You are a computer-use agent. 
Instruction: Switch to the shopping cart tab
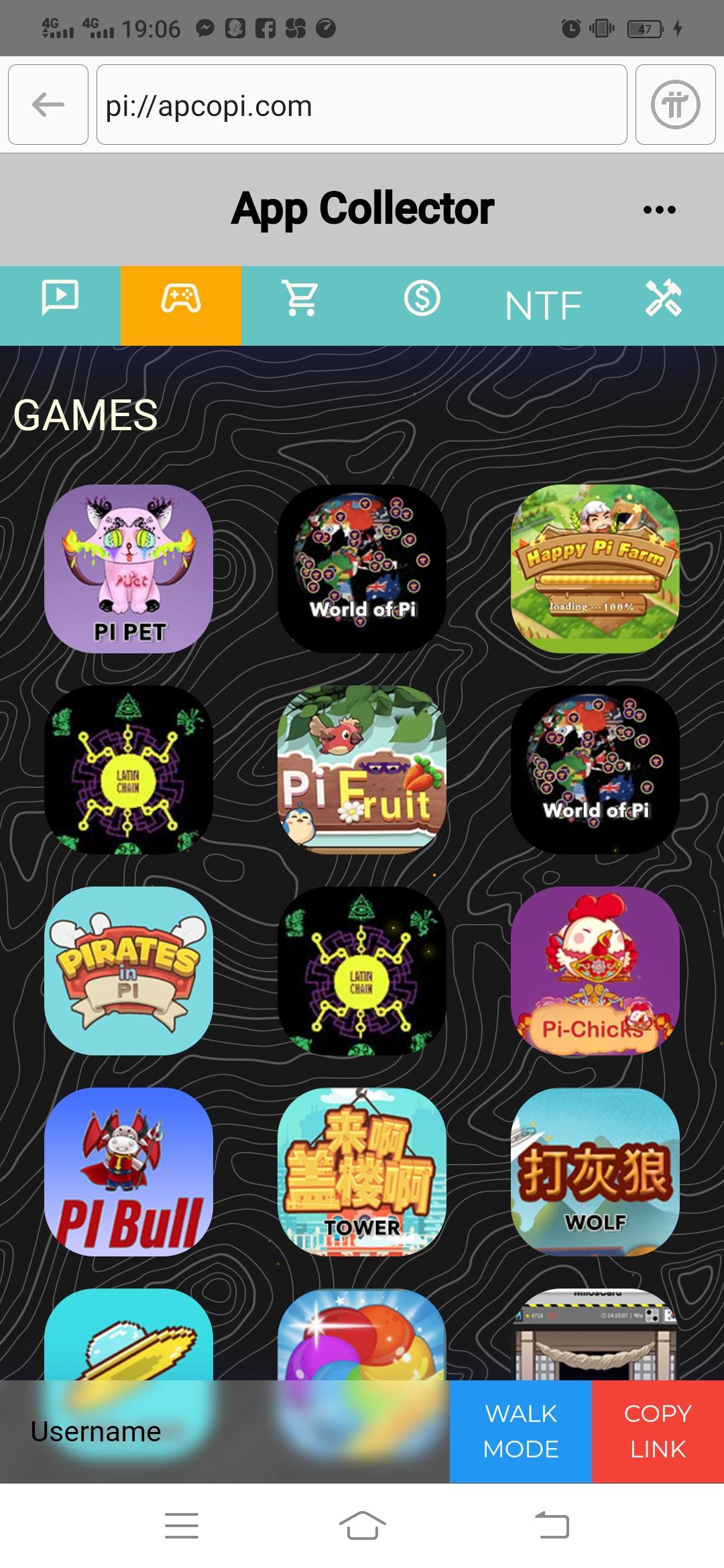[302, 298]
